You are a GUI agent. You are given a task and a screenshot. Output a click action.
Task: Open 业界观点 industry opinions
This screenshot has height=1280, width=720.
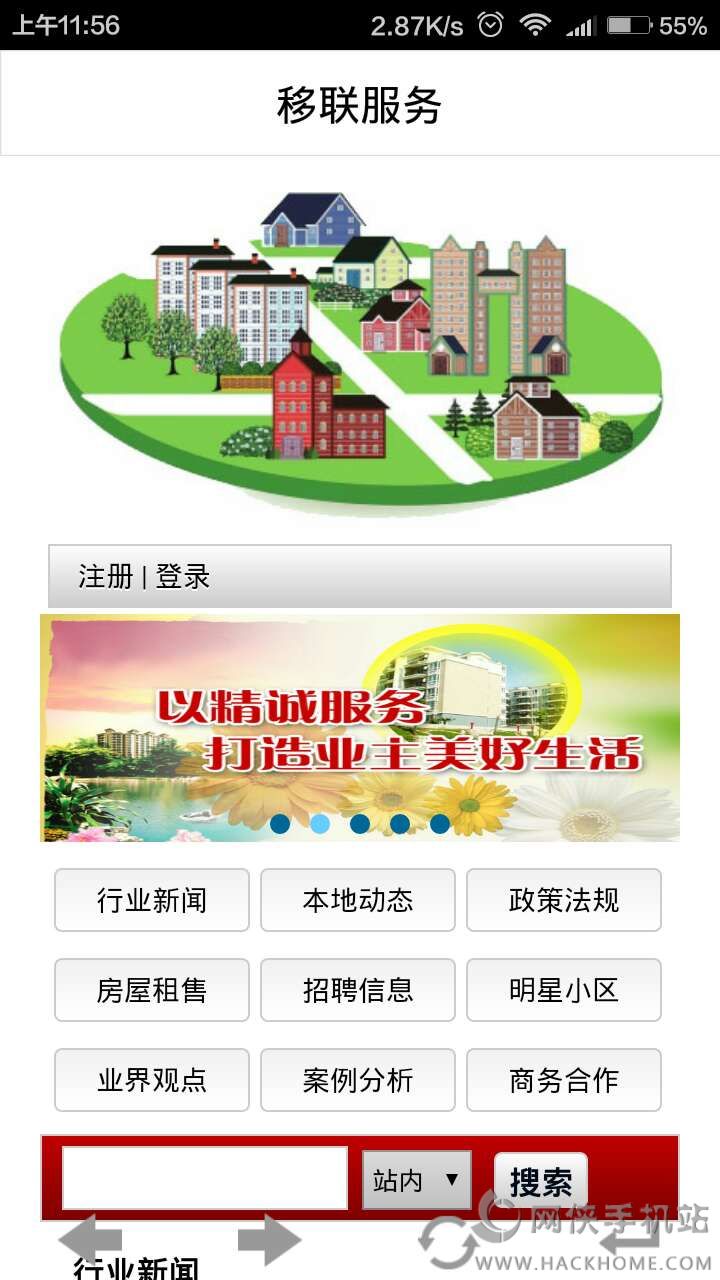pos(152,1080)
